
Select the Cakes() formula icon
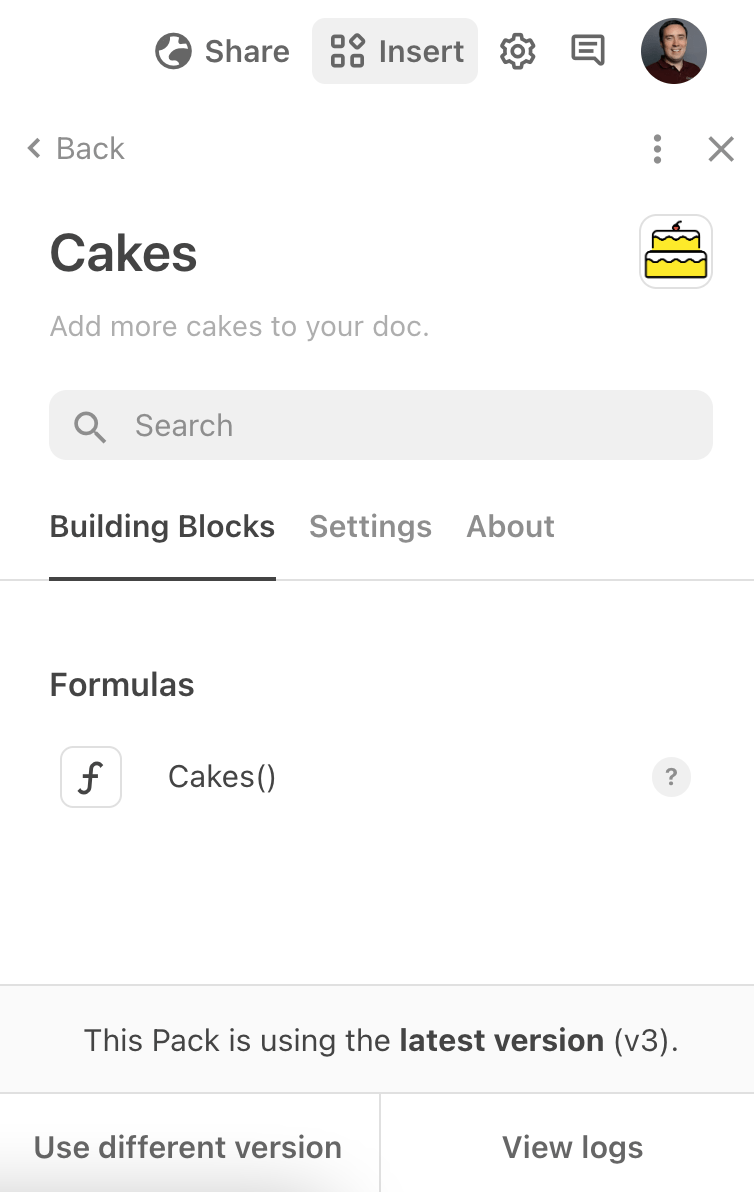tap(90, 777)
